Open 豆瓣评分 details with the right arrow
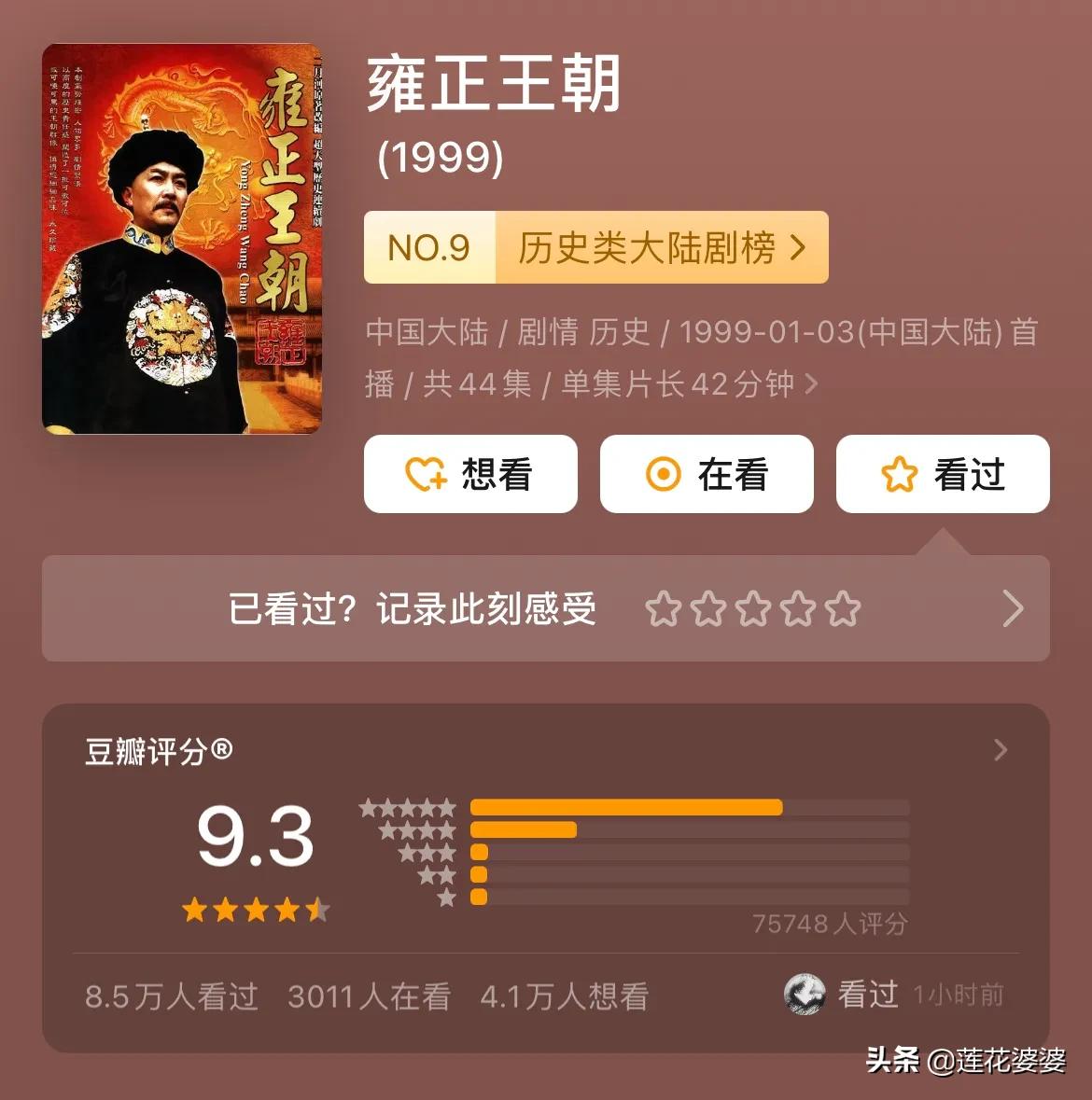 point(999,751)
